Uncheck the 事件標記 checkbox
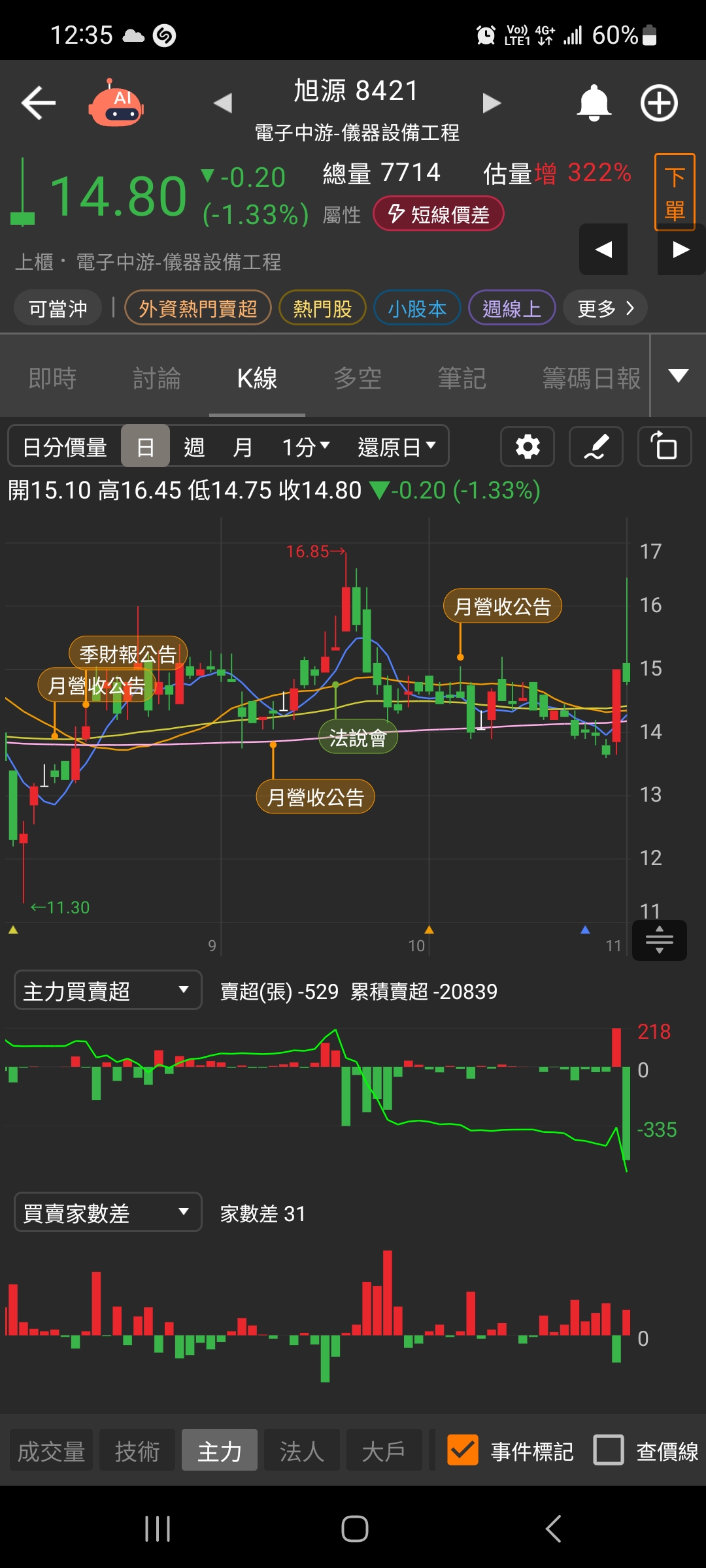Viewport: 706px width, 1568px height. click(463, 1450)
